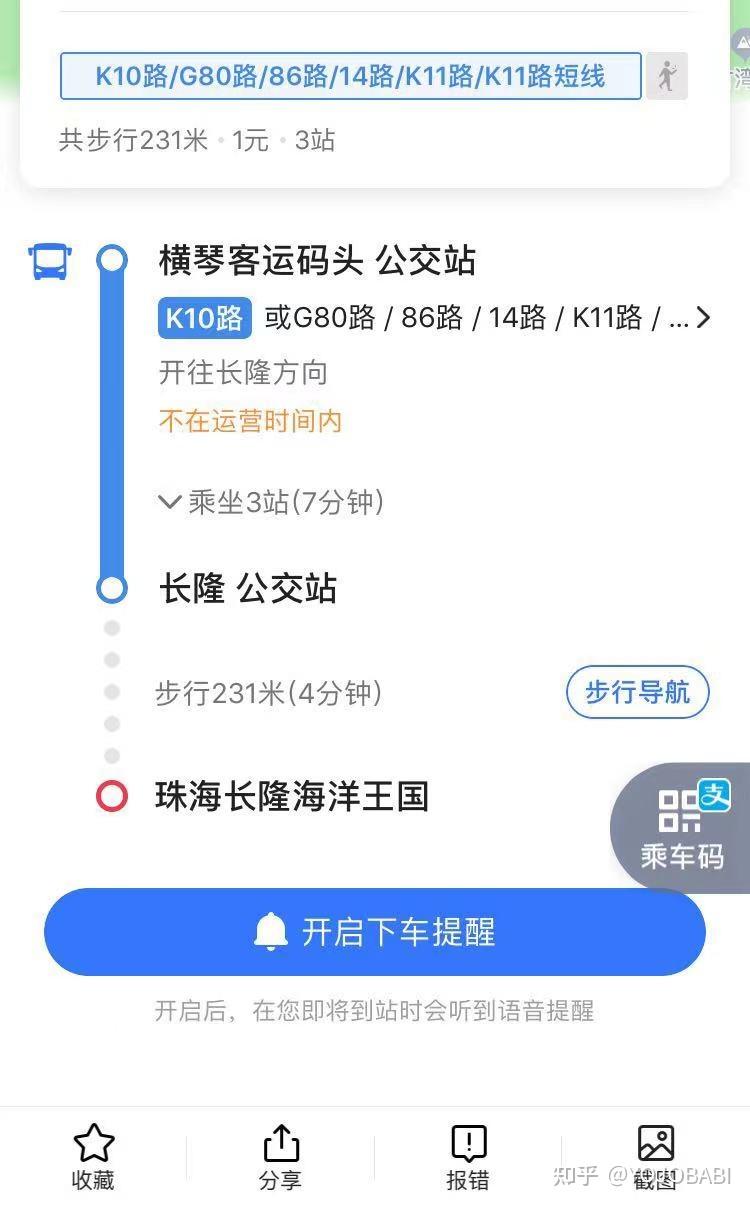Report an error with 报错

point(468,1158)
